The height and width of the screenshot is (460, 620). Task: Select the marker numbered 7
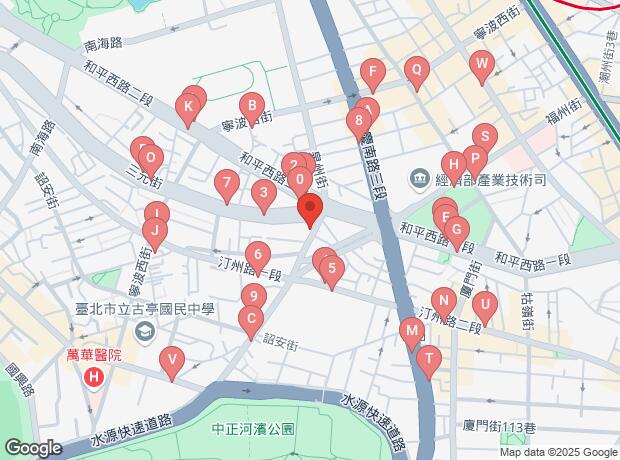(x=227, y=183)
